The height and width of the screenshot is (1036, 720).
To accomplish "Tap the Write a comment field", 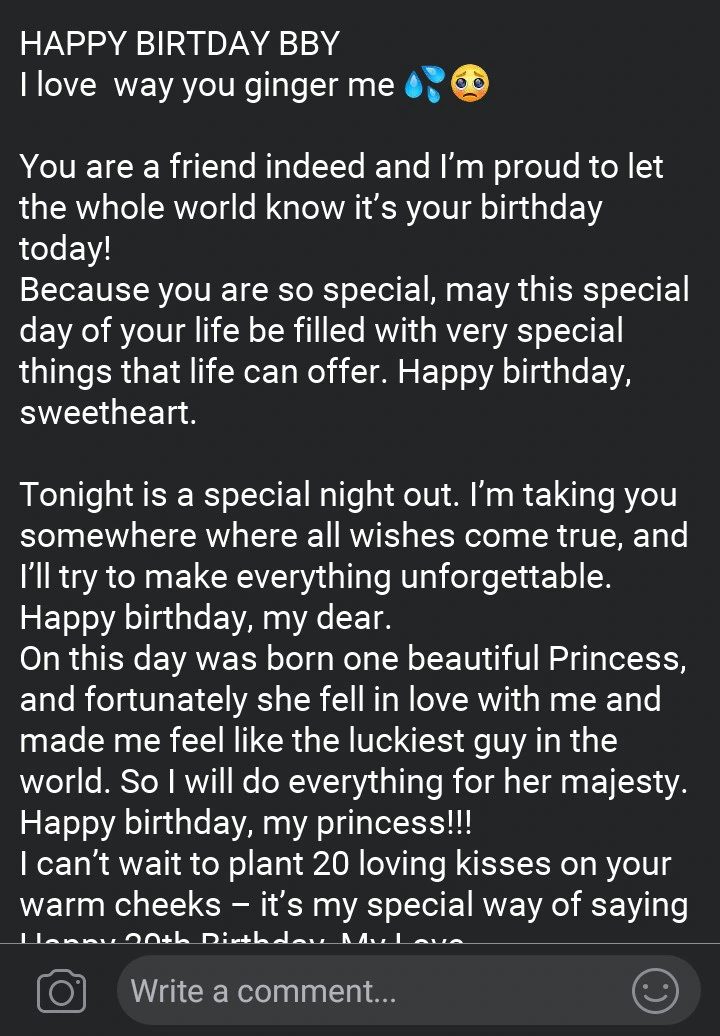I will coord(370,991).
